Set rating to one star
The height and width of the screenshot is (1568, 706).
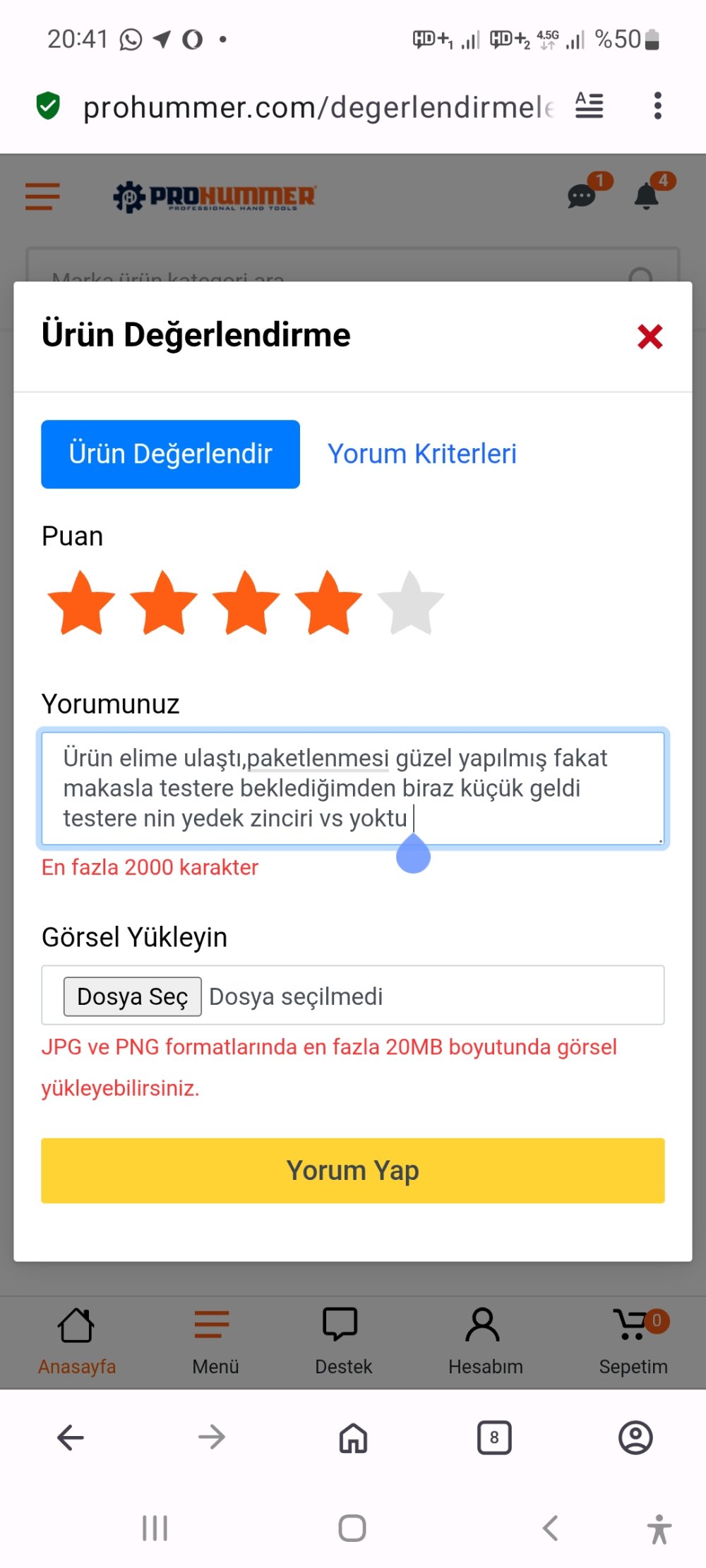point(81,603)
